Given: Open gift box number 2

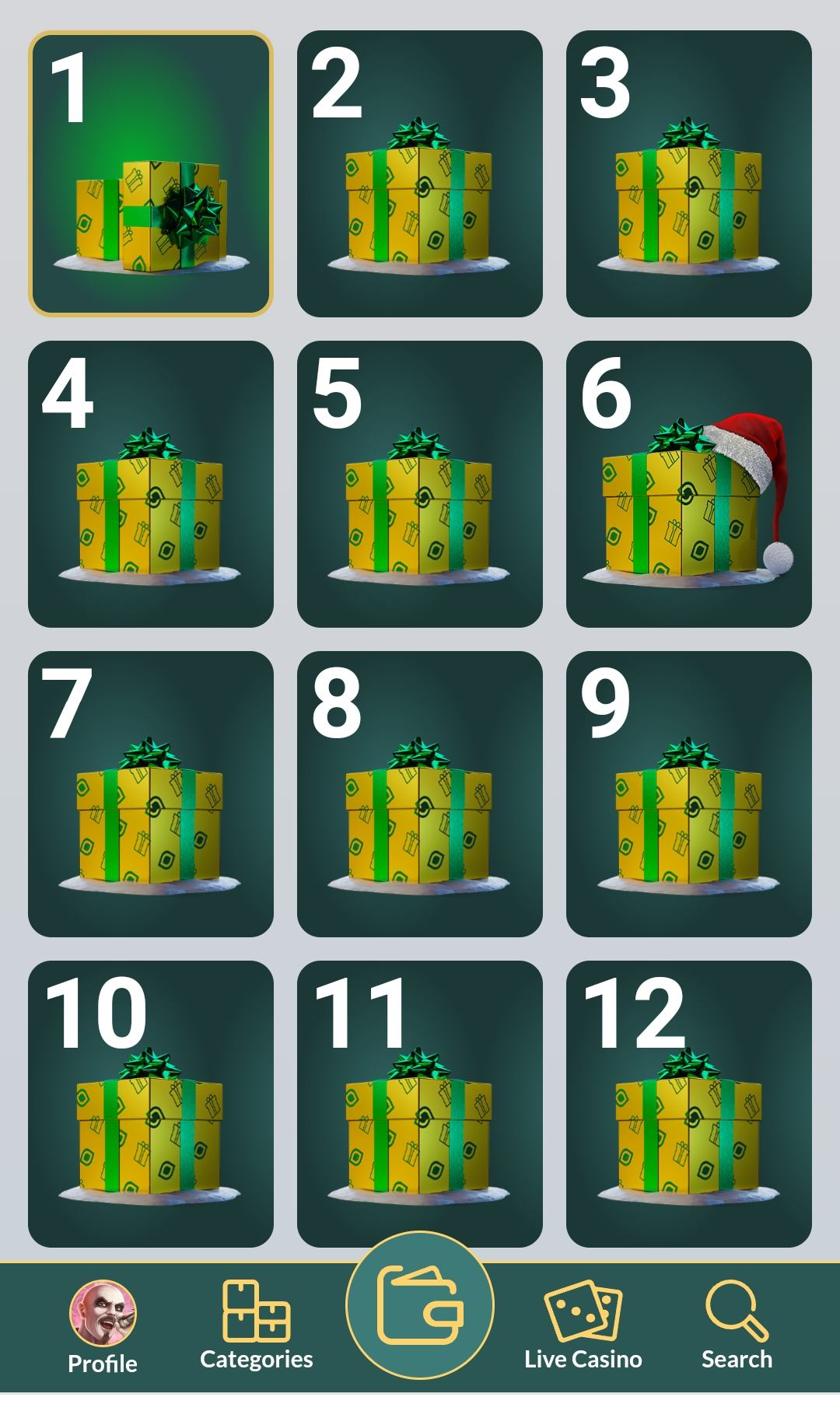Looking at the screenshot, I should pos(419,173).
